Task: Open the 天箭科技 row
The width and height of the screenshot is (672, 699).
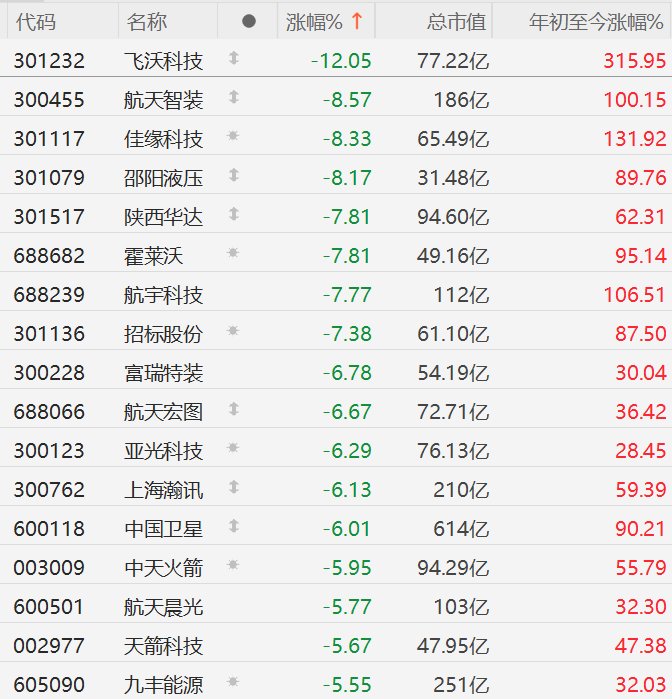Action: point(164,646)
